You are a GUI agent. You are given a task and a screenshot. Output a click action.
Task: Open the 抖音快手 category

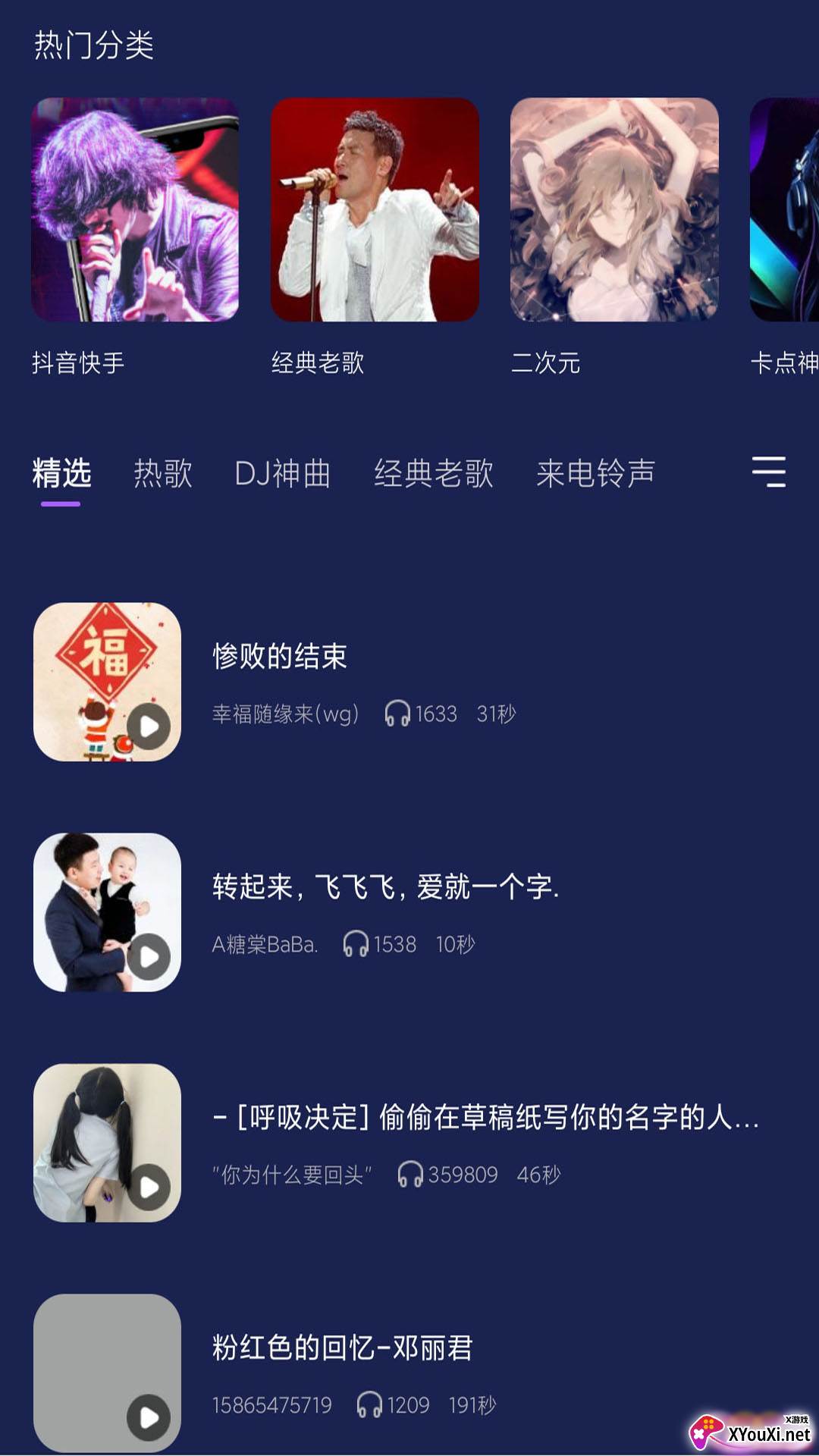135,209
